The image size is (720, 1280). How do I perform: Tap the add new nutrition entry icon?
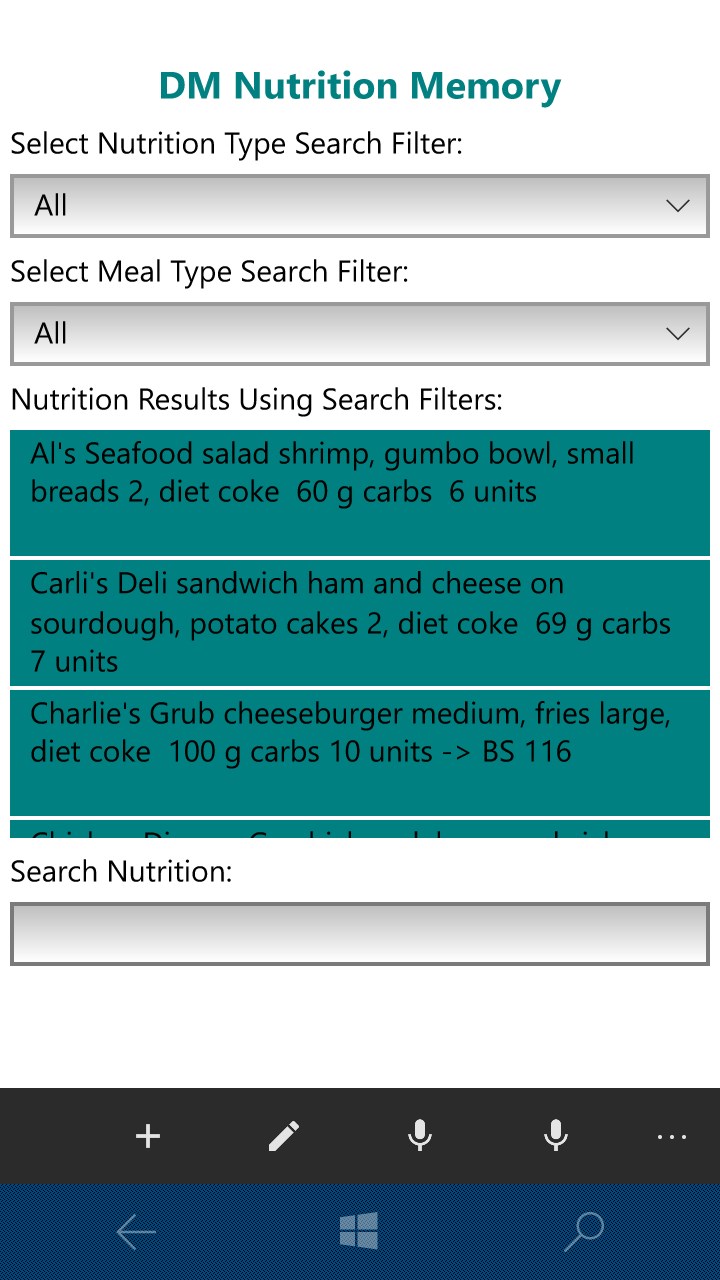[x=147, y=1135]
